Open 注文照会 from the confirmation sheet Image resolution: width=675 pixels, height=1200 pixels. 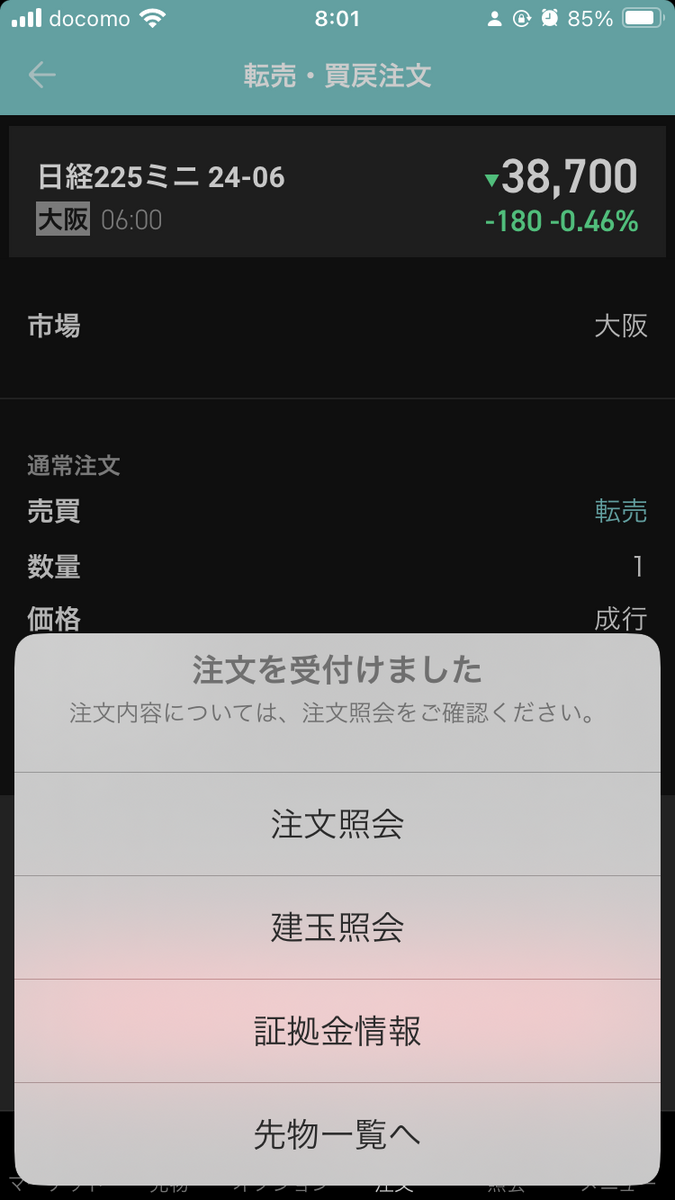click(337, 824)
